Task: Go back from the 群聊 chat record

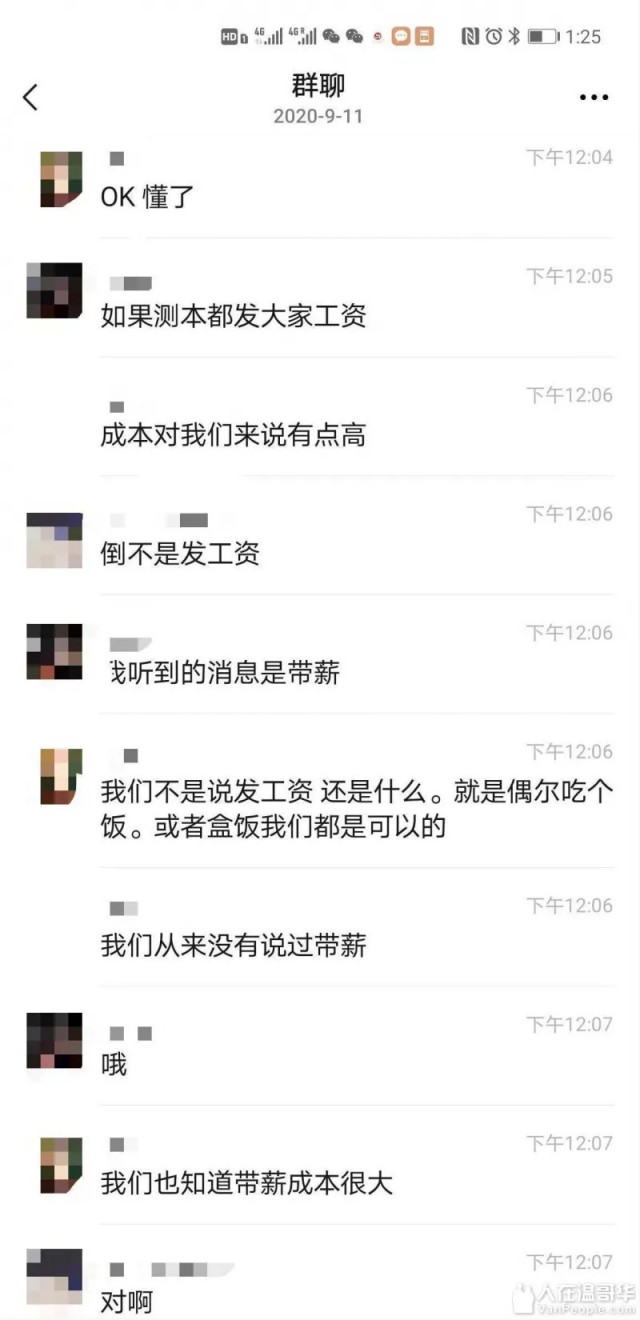Action: pos(30,97)
